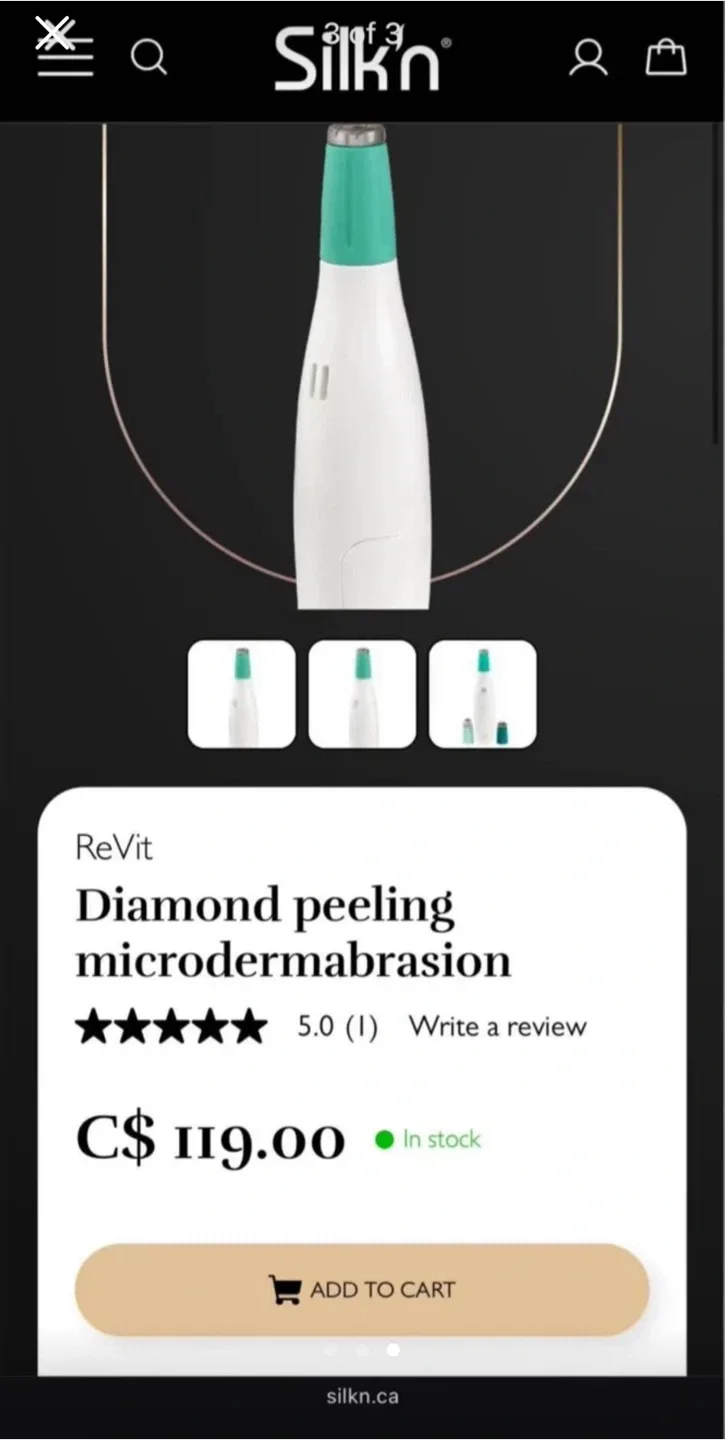Image resolution: width=725 pixels, height=1440 pixels.
Task: Open Write a review link
Action: click(497, 1026)
